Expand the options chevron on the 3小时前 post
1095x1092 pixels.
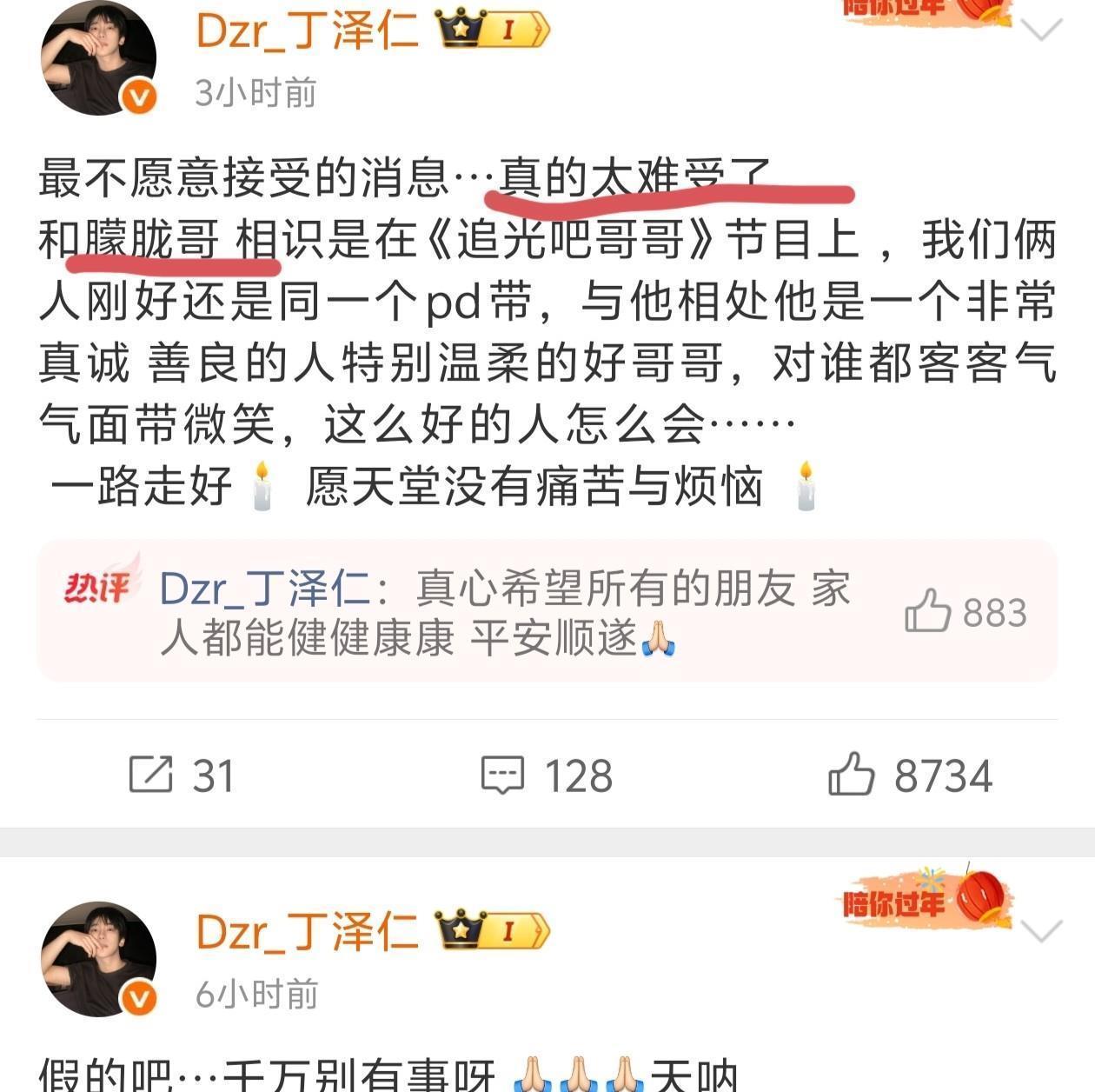(1040, 30)
